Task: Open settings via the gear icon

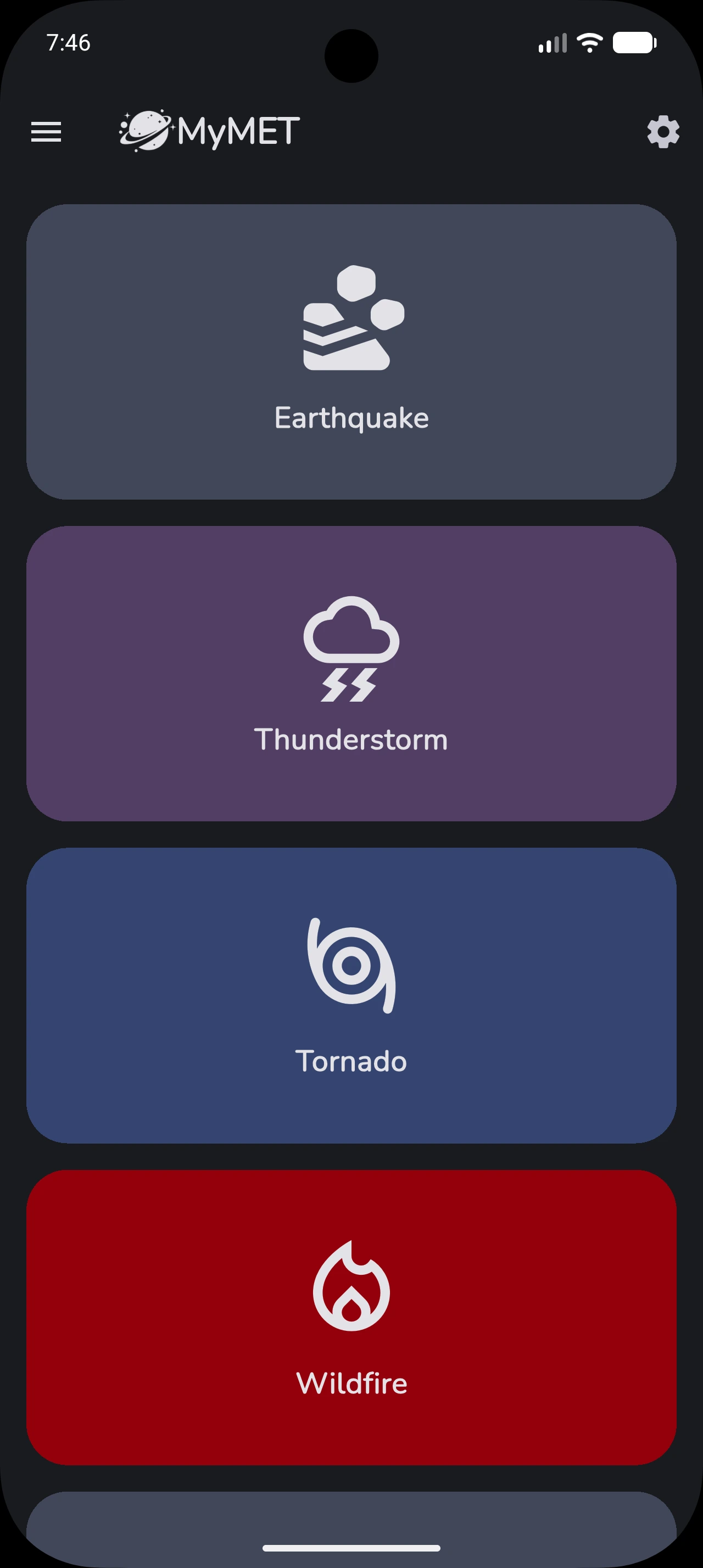Action: [x=663, y=131]
